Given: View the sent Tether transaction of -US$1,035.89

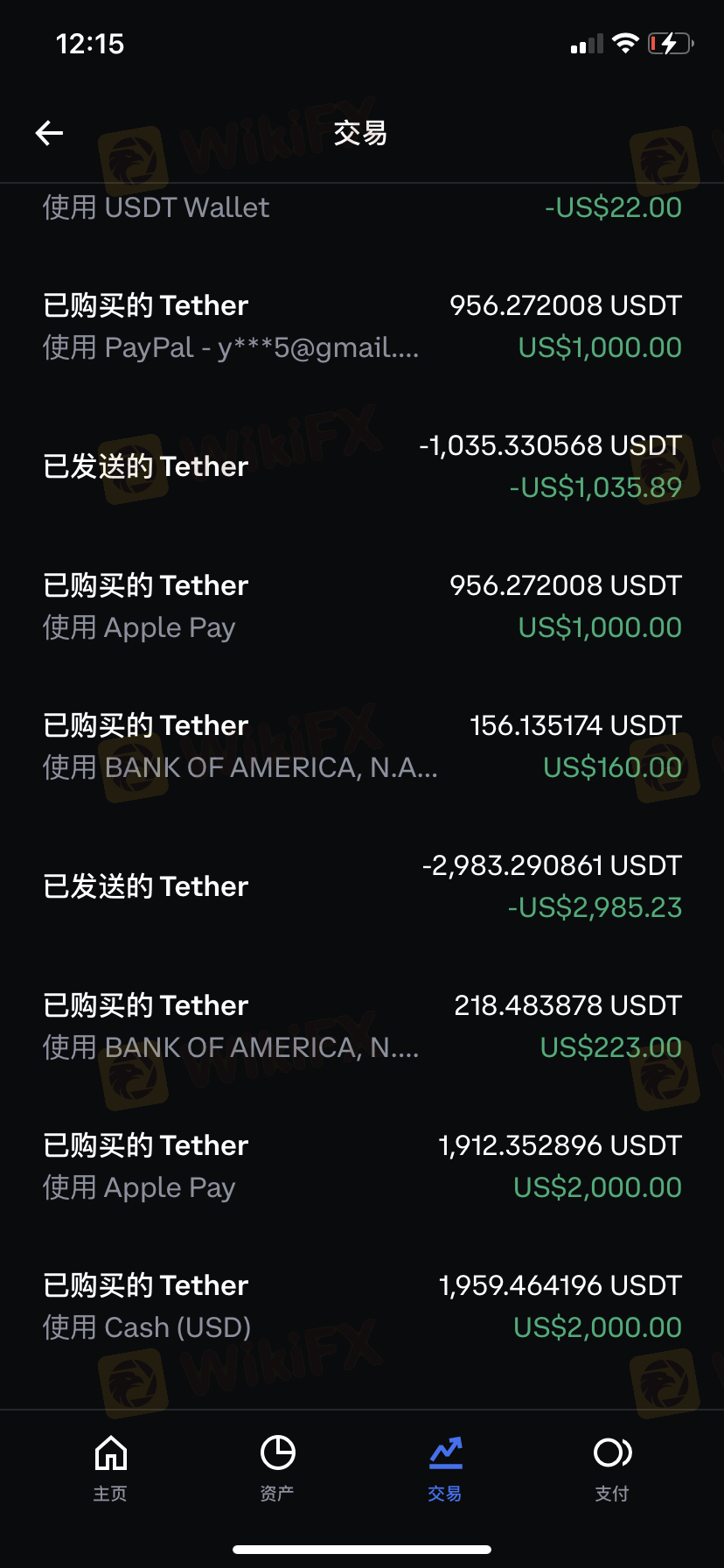Looking at the screenshot, I should click(x=362, y=466).
